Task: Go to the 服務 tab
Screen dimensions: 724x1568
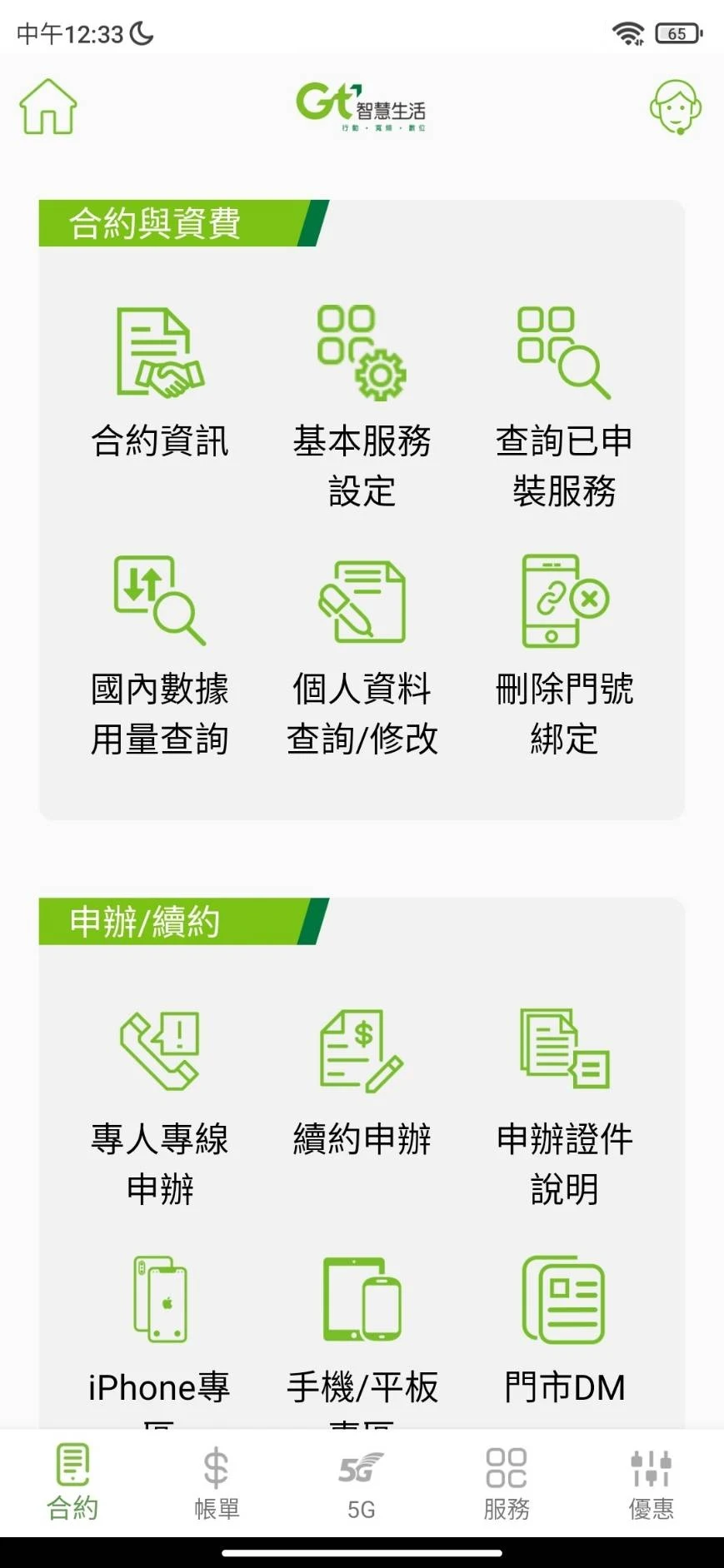Action: tap(507, 1483)
